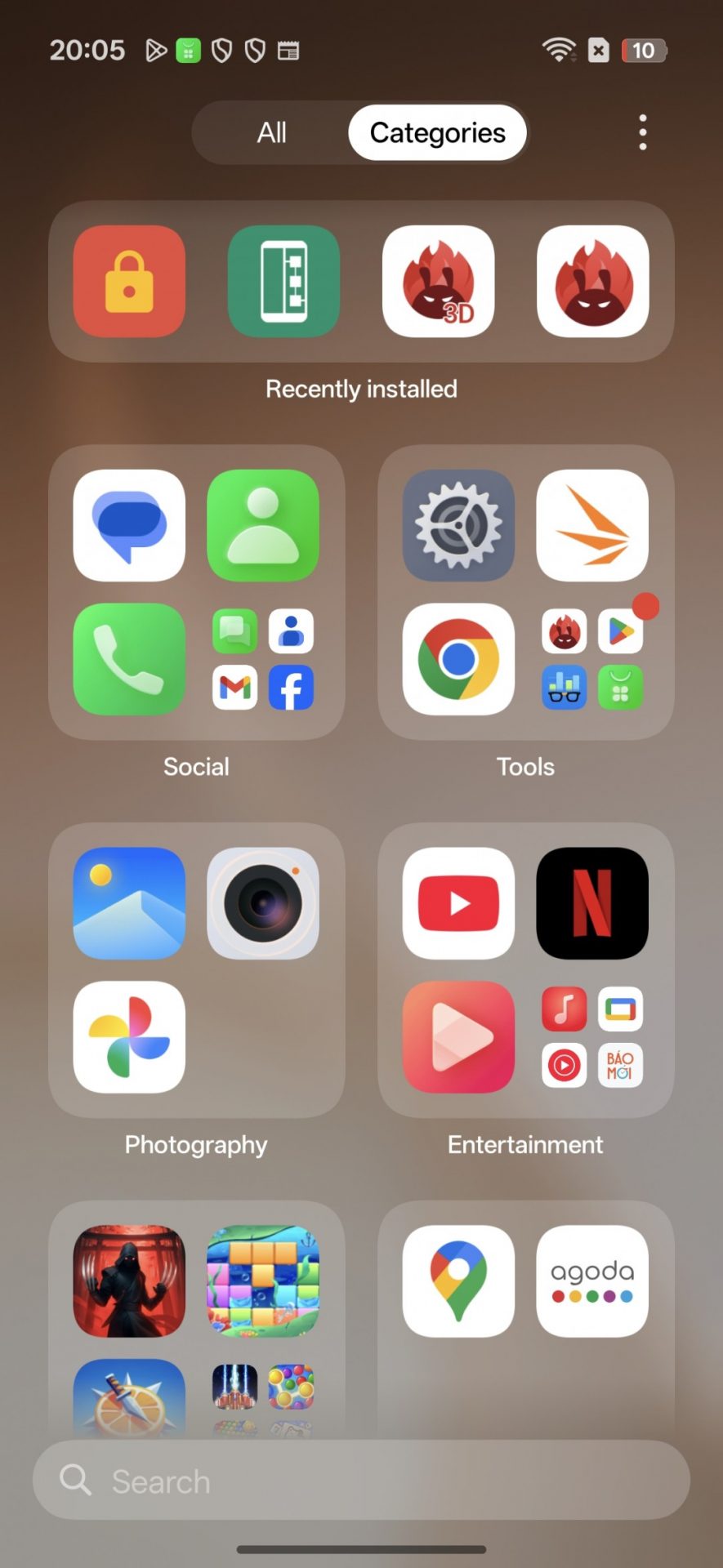Open Google Maps app

[x=458, y=1281]
